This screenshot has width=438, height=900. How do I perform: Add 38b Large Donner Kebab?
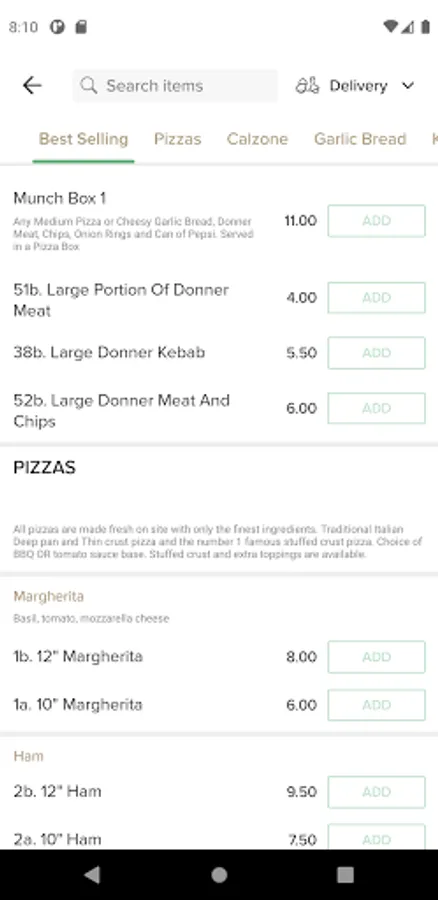377,352
